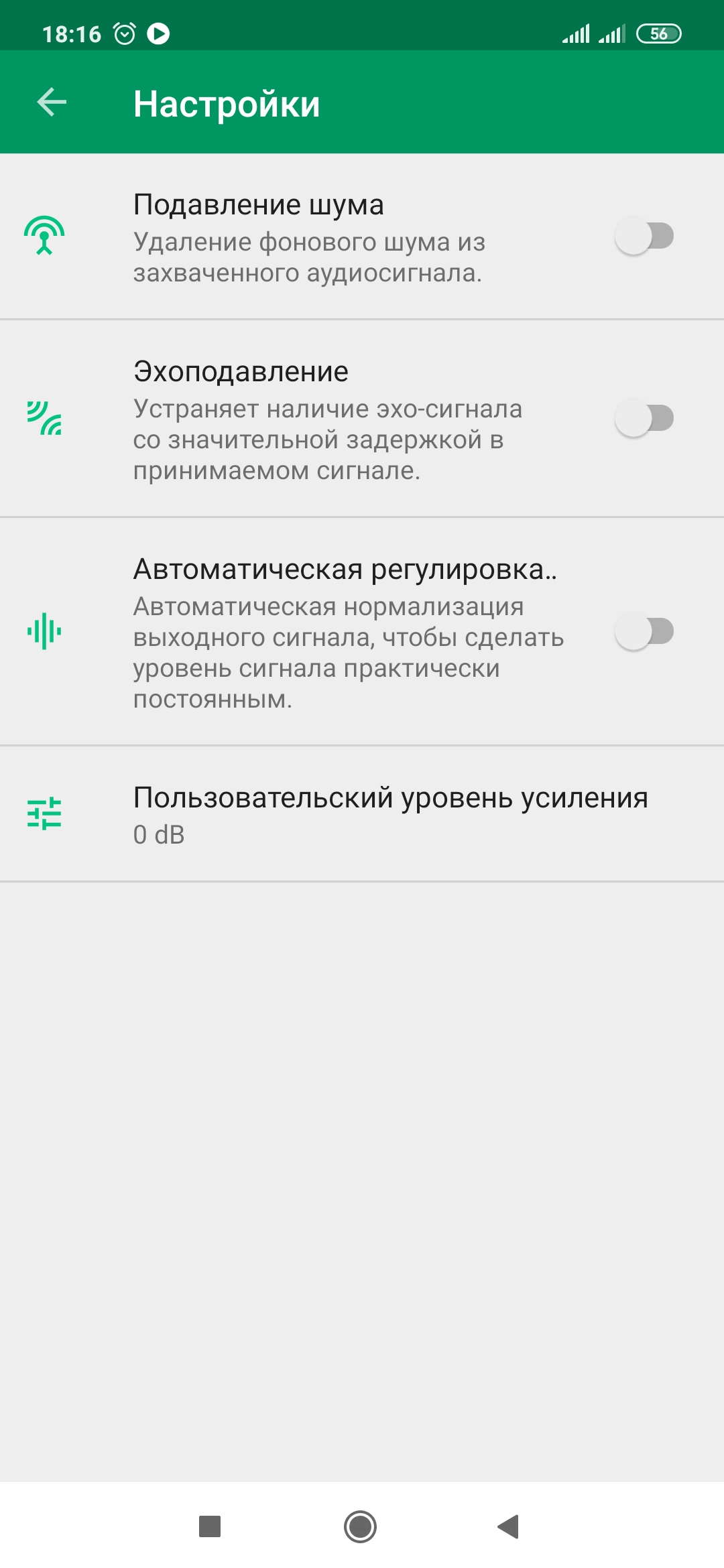Open recent apps with the square button
Viewport: 724px width, 1568px height.
pos(210,1527)
